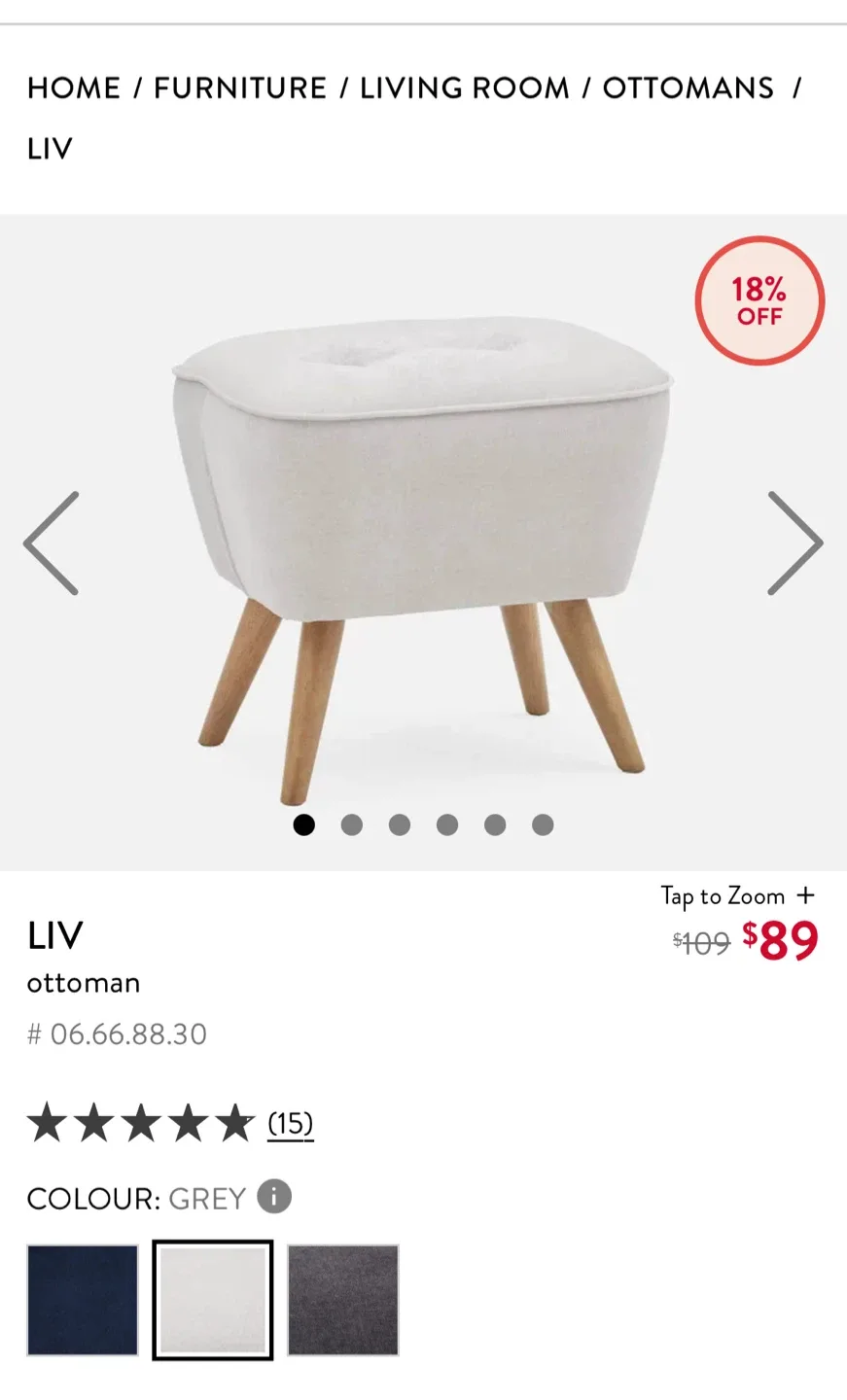Jump to the last carousel dot
847x1400 pixels.
pyautogui.click(x=544, y=823)
